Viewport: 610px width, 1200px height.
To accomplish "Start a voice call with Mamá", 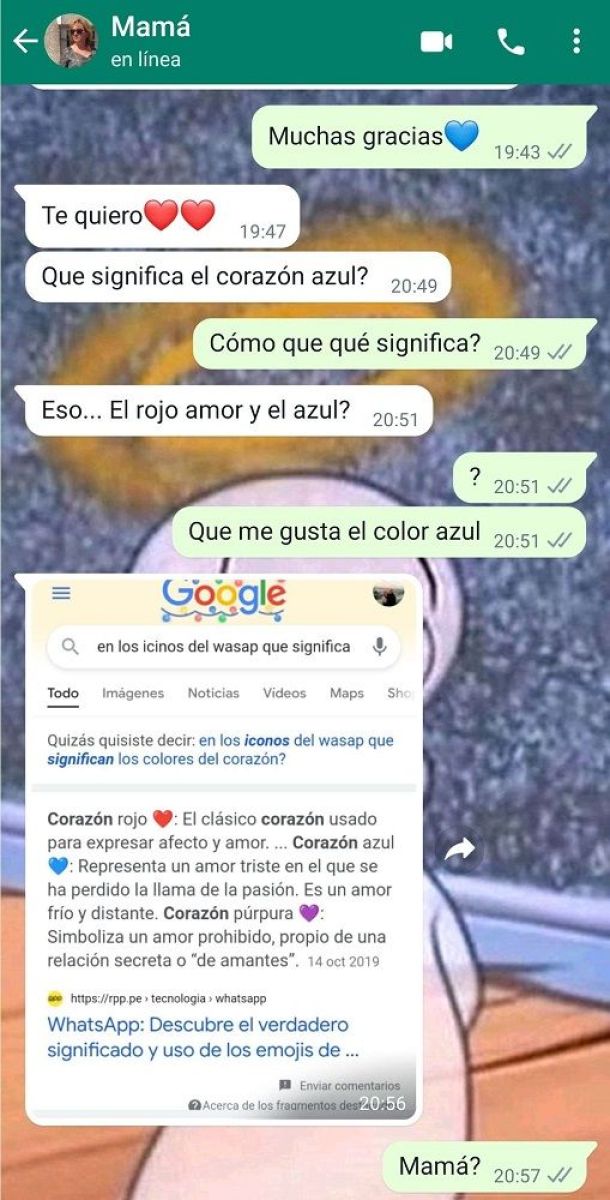I will point(510,41).
